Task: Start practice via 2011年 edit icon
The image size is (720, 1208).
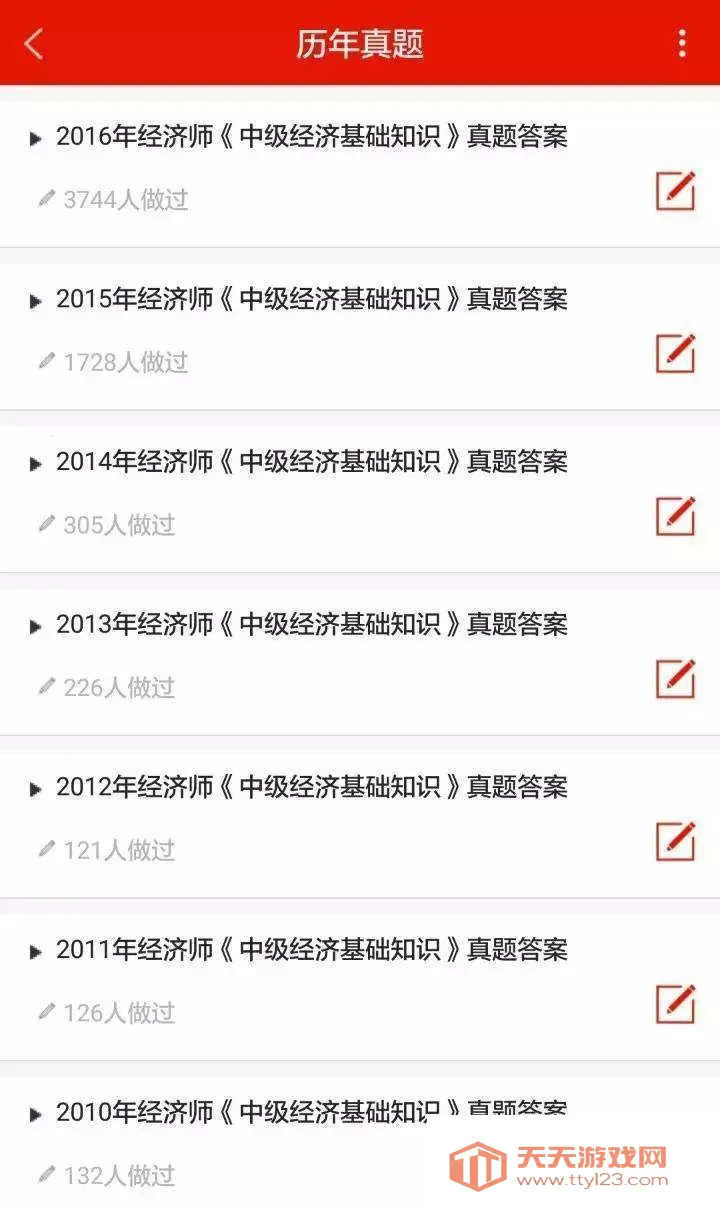Action: point(675,1004)
